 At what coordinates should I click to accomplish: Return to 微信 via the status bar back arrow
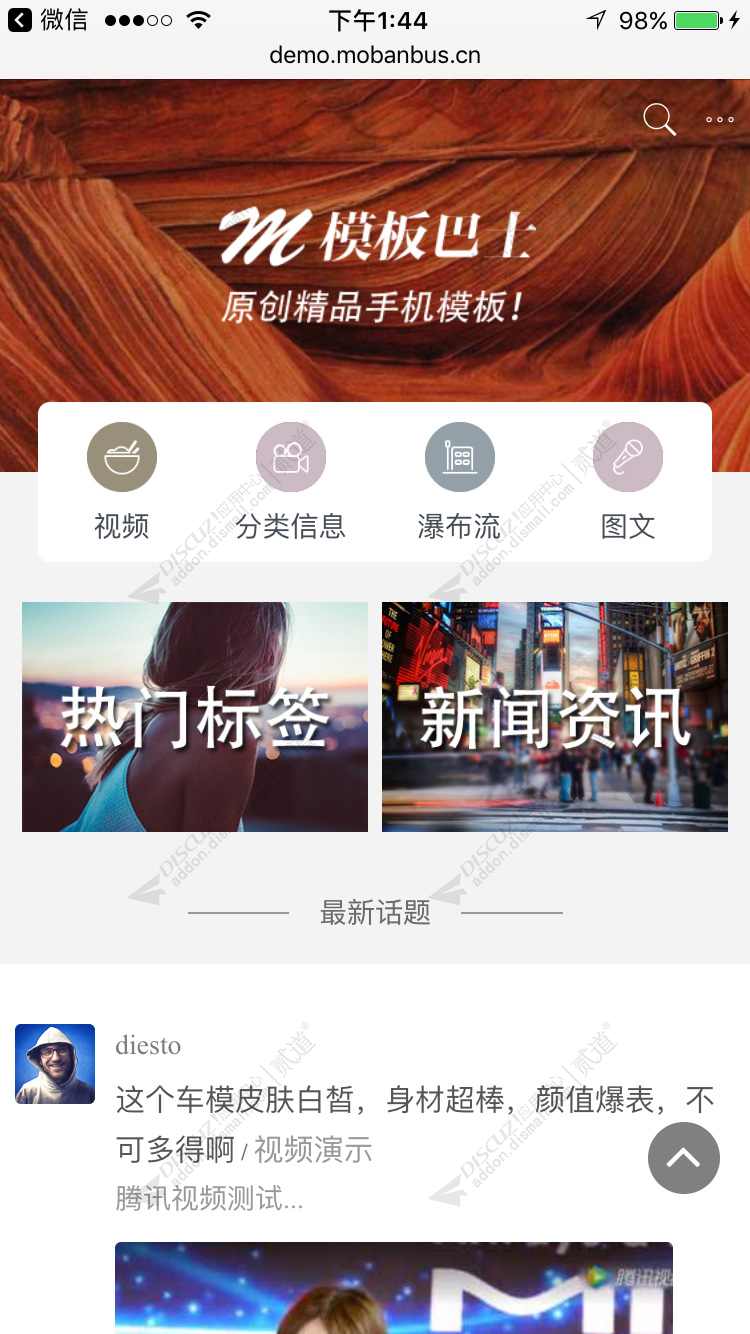point(20,20)
